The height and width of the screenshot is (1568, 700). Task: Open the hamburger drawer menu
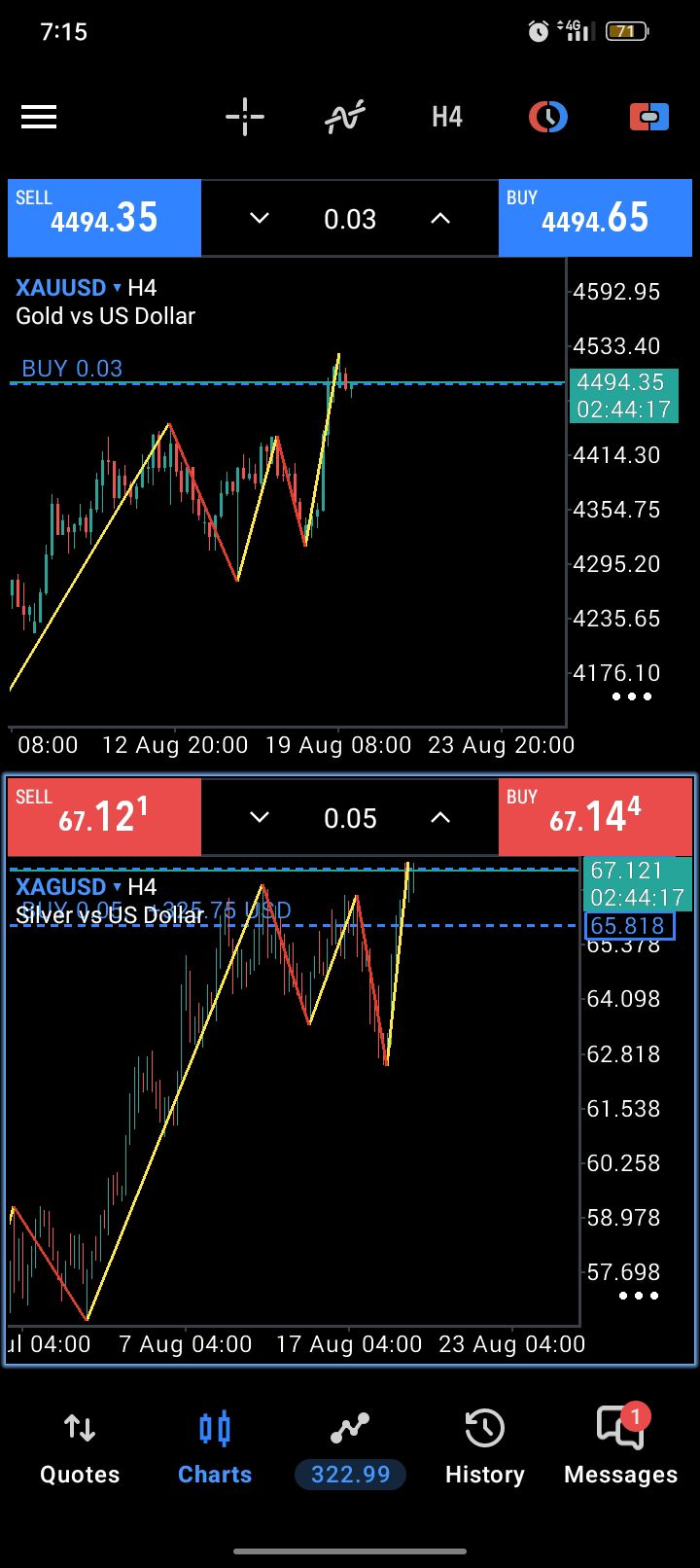pos(39,118)
